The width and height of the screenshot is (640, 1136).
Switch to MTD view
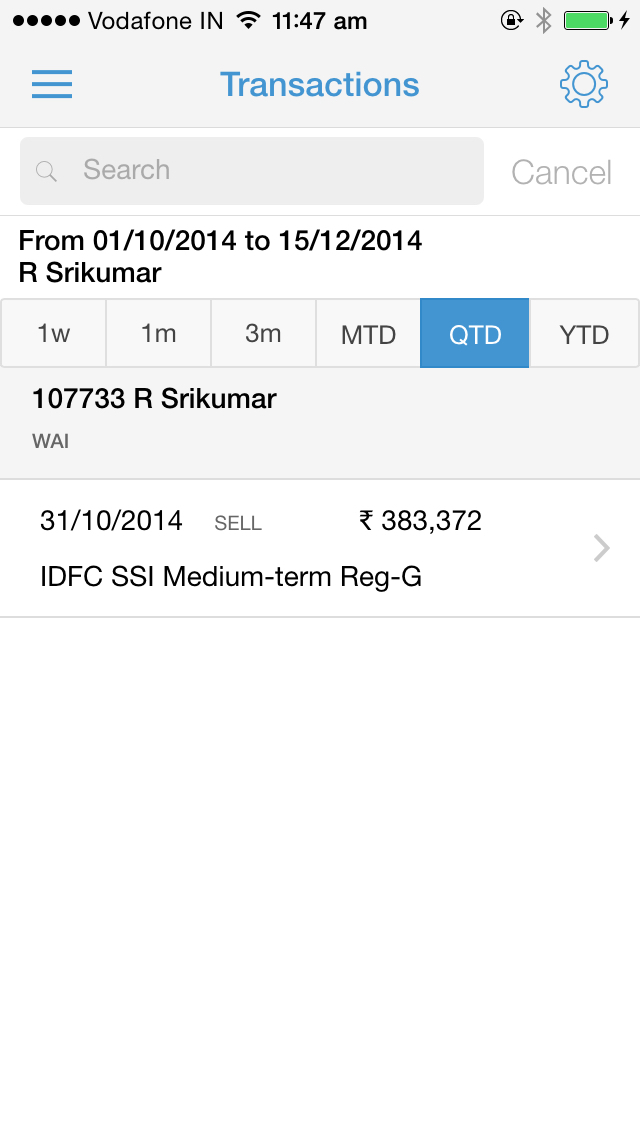click(x=368, y=333)
